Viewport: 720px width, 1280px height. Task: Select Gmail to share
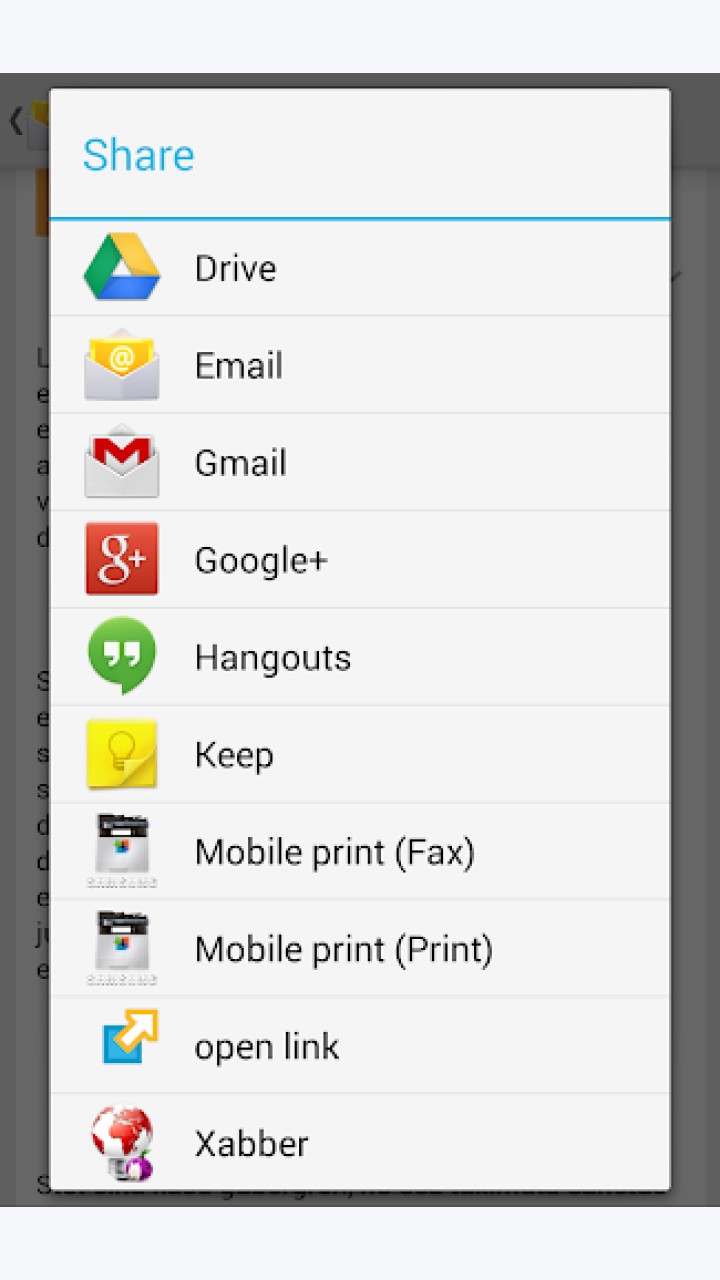pyautogui.click(x=360, y=462)
